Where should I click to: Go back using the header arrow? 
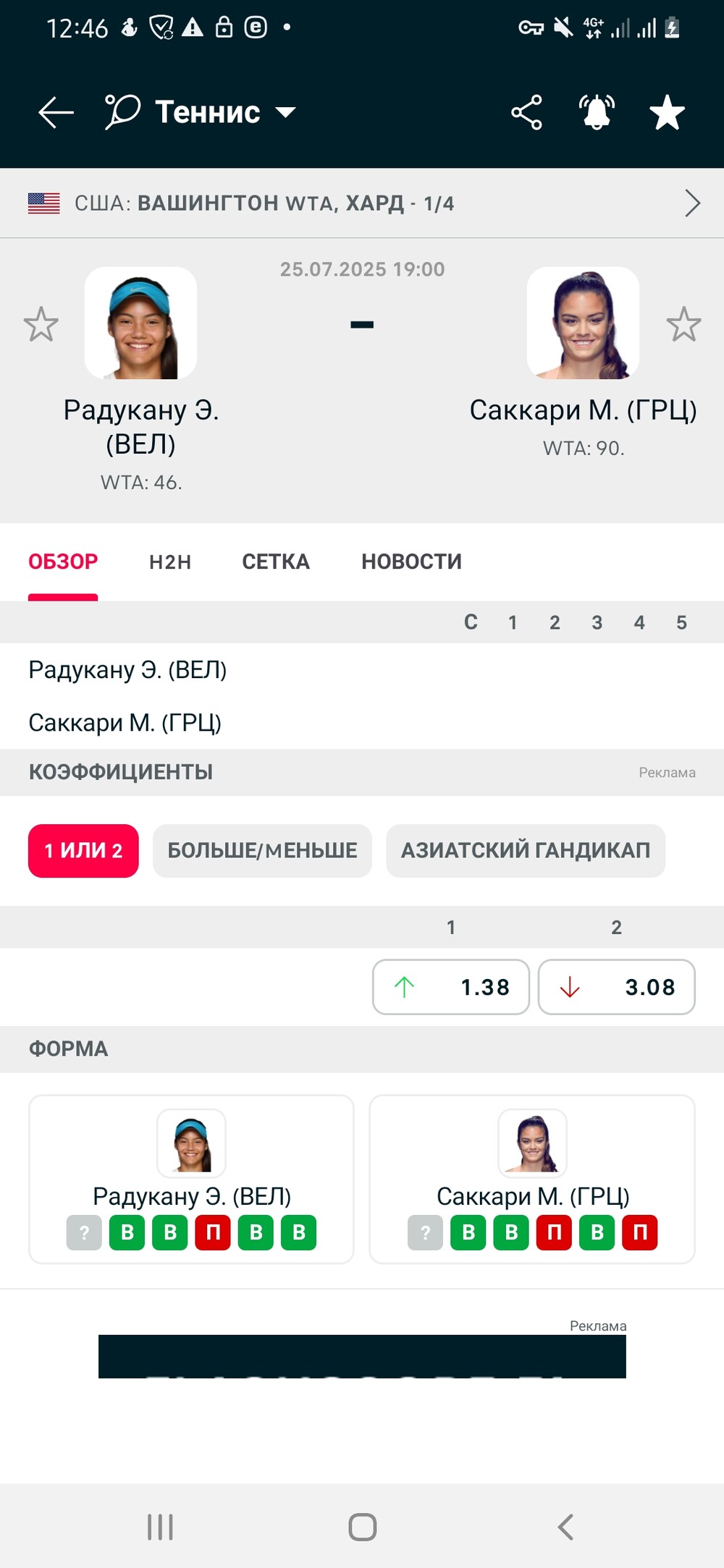(56, 112)
